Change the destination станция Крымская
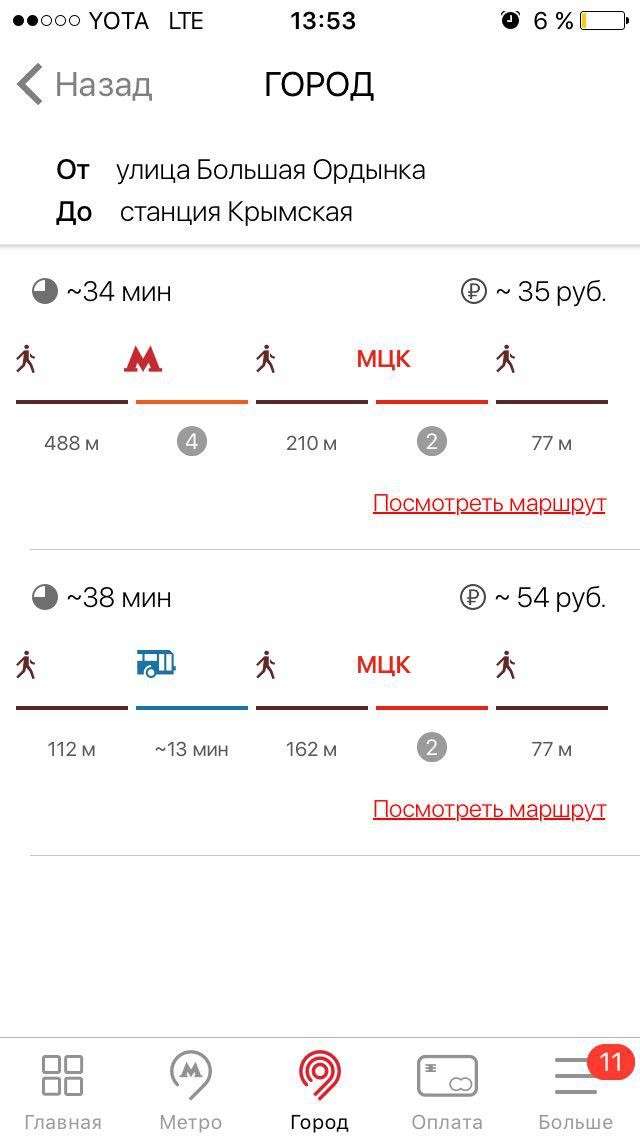The width and height of the screenshot is (640, 1136). point(236,212)
